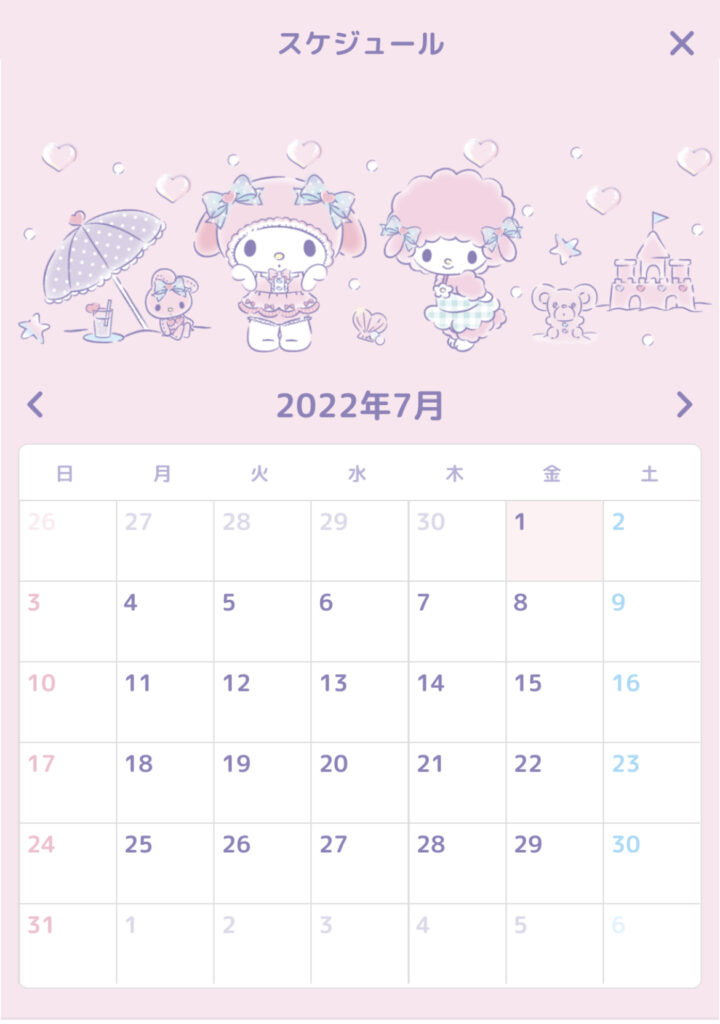Pick July 30 date cell
Image resolution: width=720 pixels, height=1024 pixels.
(x=651, y=862)
